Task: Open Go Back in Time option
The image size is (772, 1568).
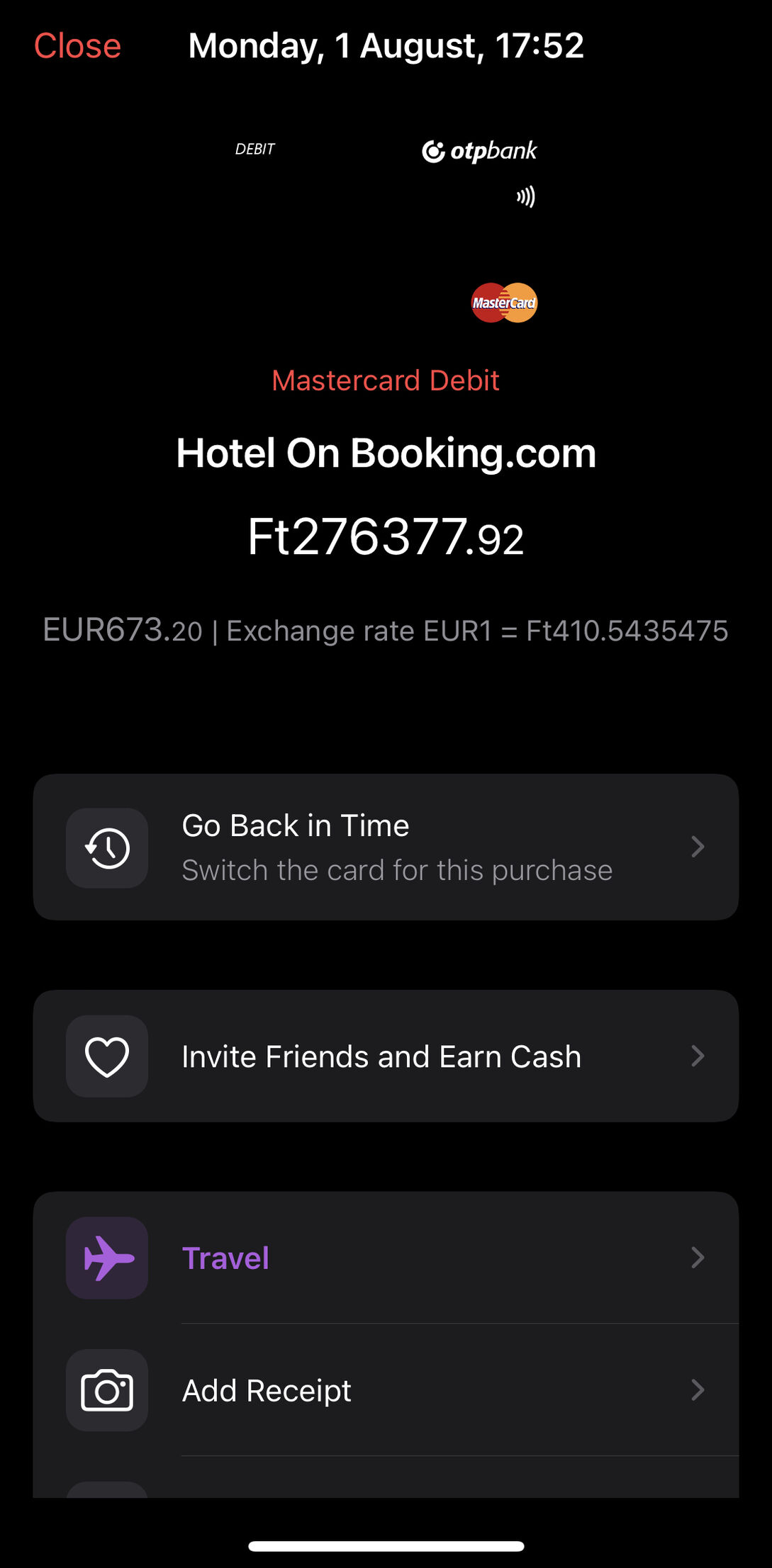Action: point(386,847)
